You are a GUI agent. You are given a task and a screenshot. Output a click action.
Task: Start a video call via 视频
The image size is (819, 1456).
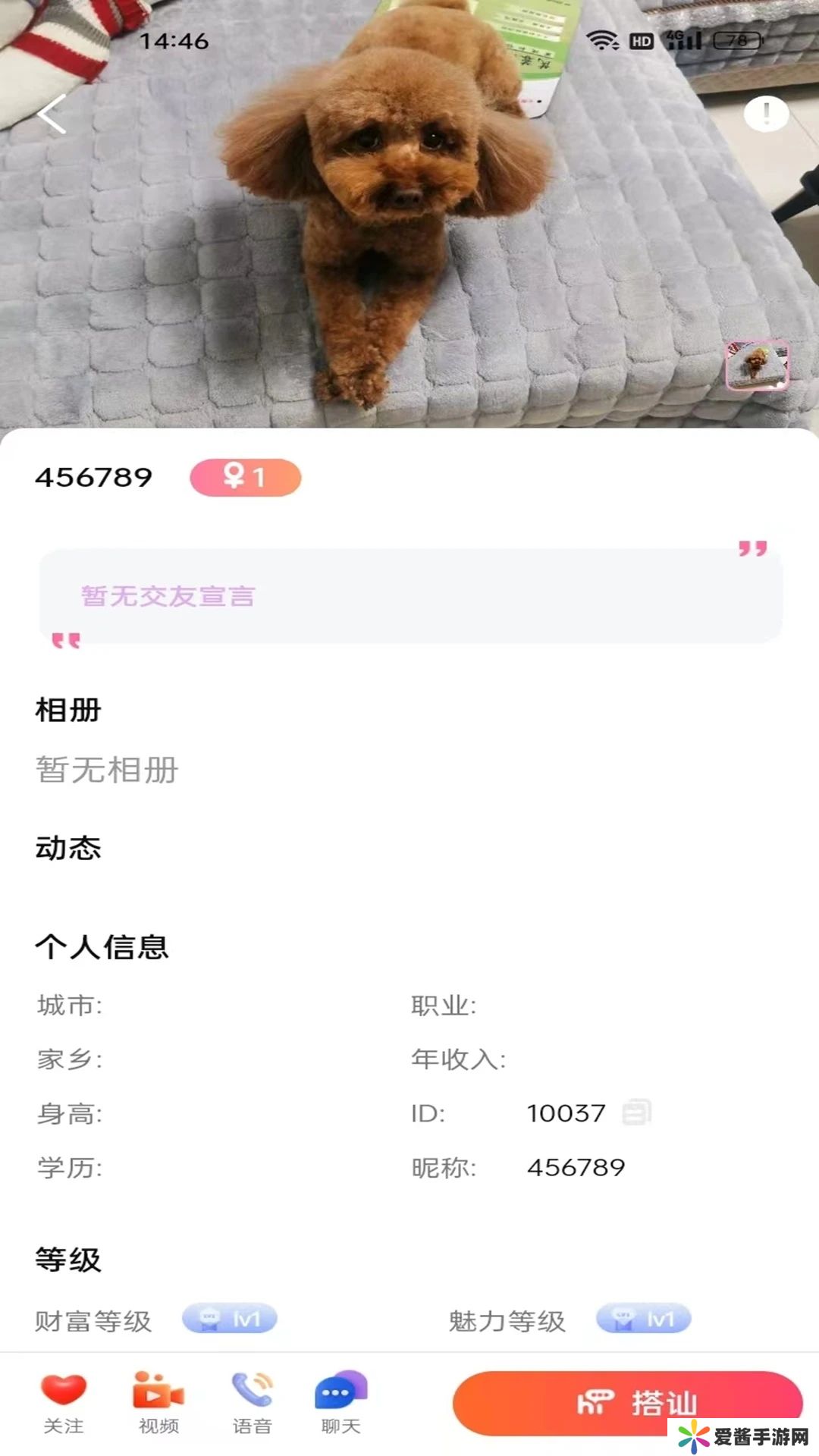point(158,1401)
